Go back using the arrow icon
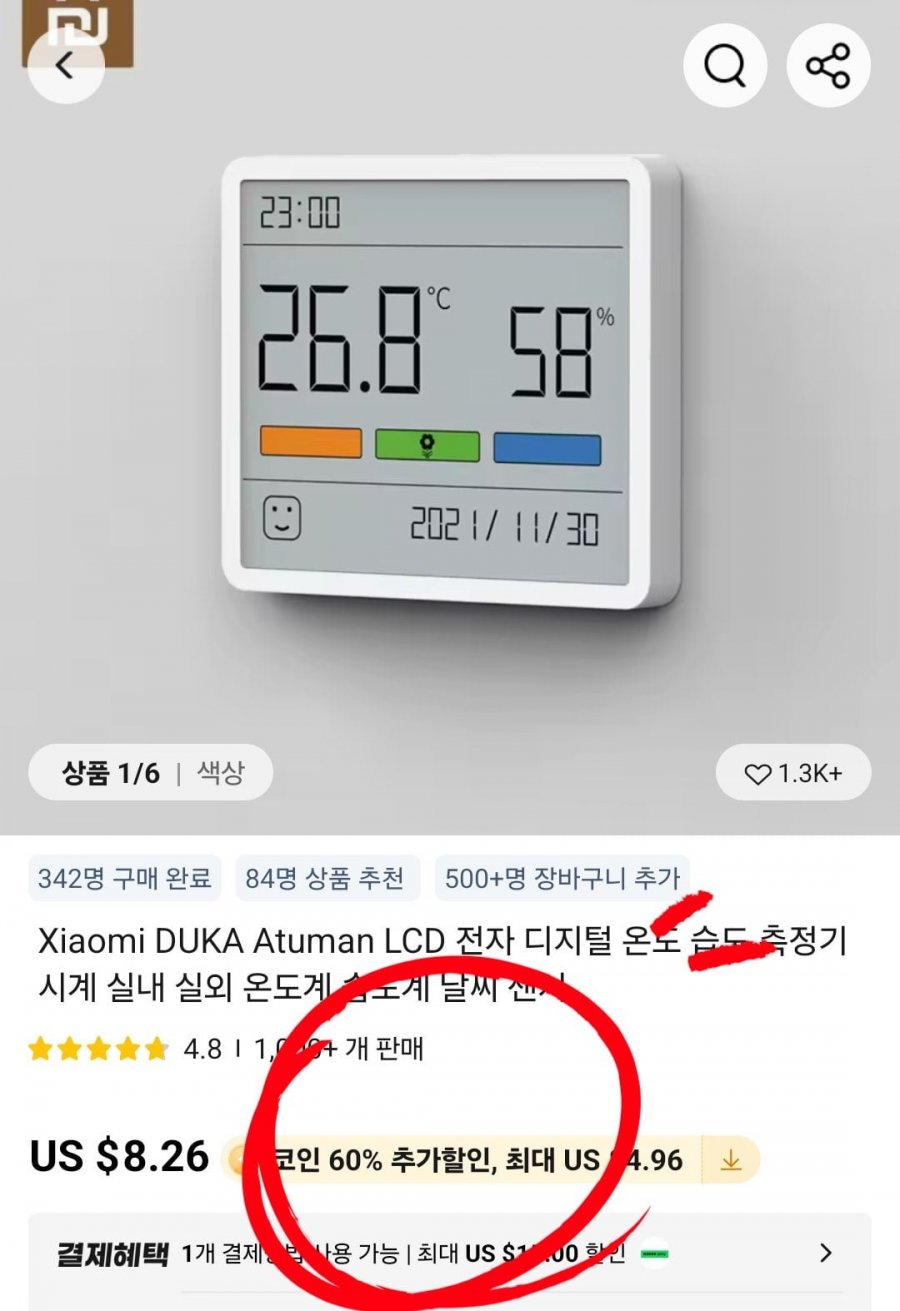Image resolution: width=900 pixels, height=1311 pixels. tap(65, 66)
